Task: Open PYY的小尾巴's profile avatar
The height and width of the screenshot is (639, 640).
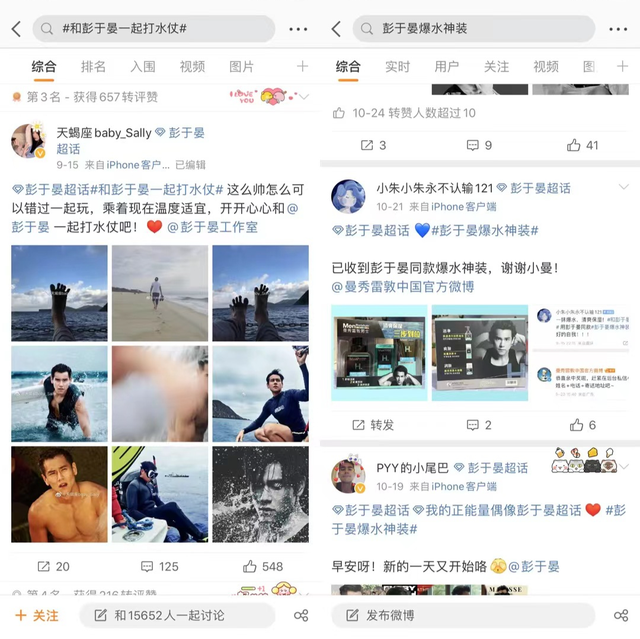Action: coord(348,476)
